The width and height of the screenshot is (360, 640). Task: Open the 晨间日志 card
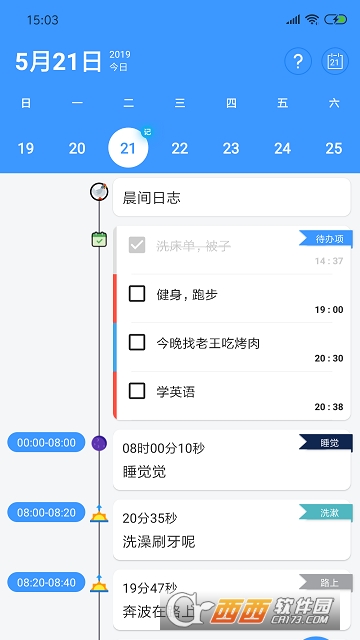(231, 198)
